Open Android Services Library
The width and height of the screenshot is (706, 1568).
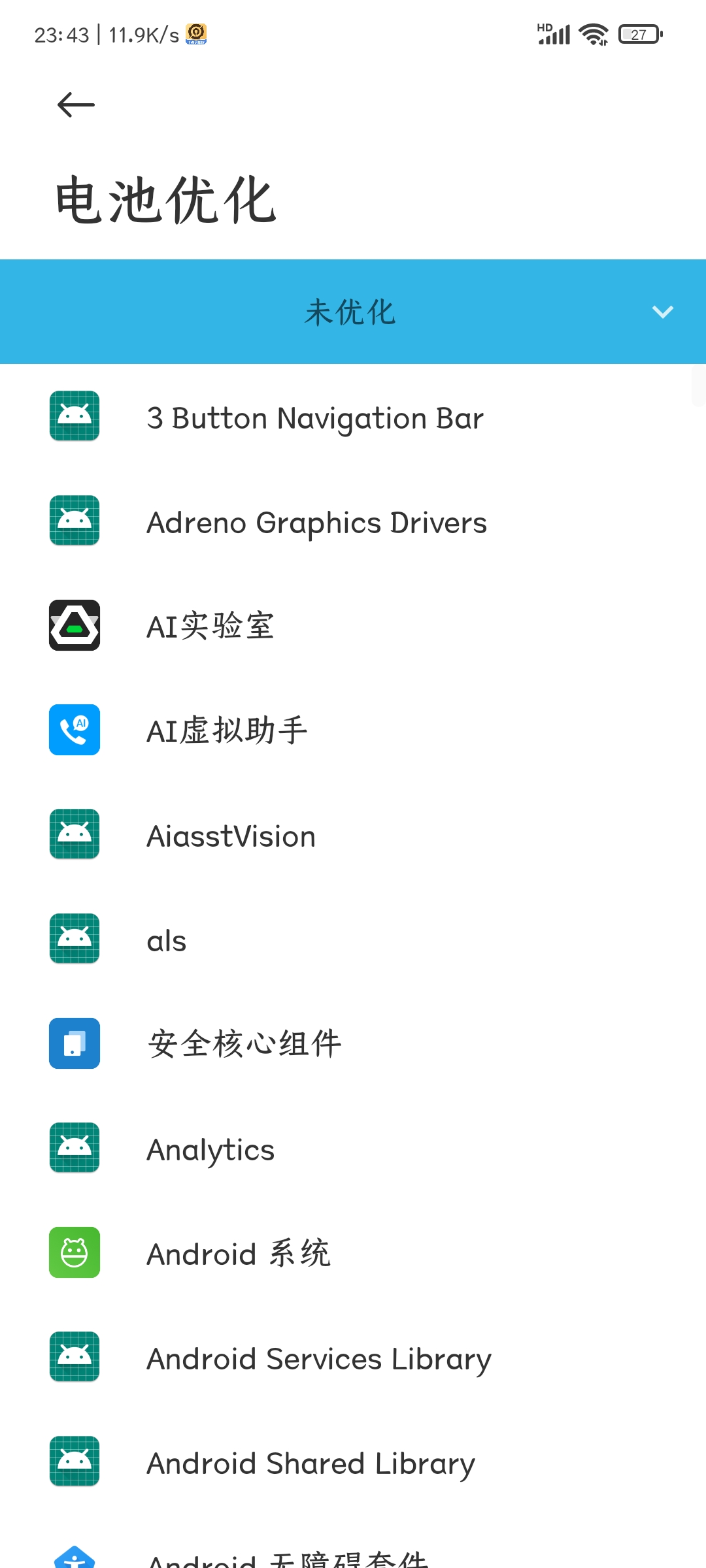coord(353,1357)
